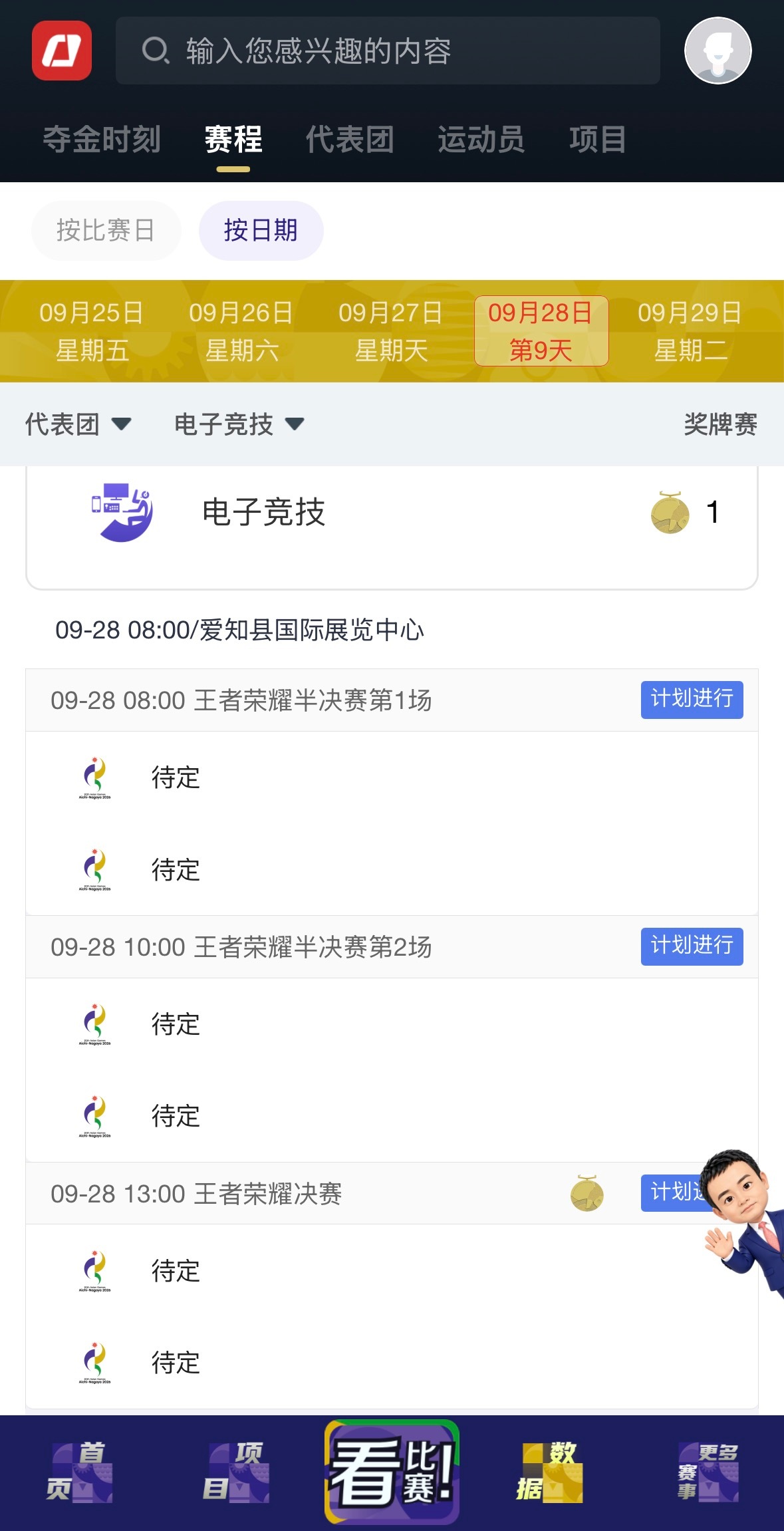784x1531 pixels.
Task: Choose 09月27日 星期天 in date strip
Action: (x=391, y=331)
